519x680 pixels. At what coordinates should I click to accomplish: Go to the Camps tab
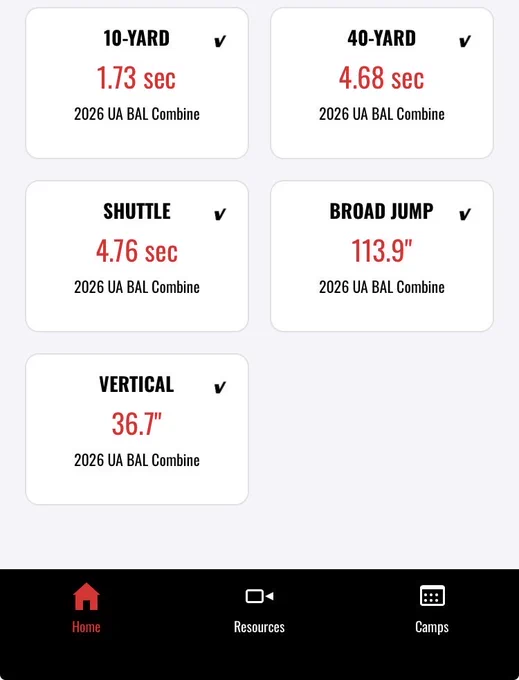click(432, 608)
